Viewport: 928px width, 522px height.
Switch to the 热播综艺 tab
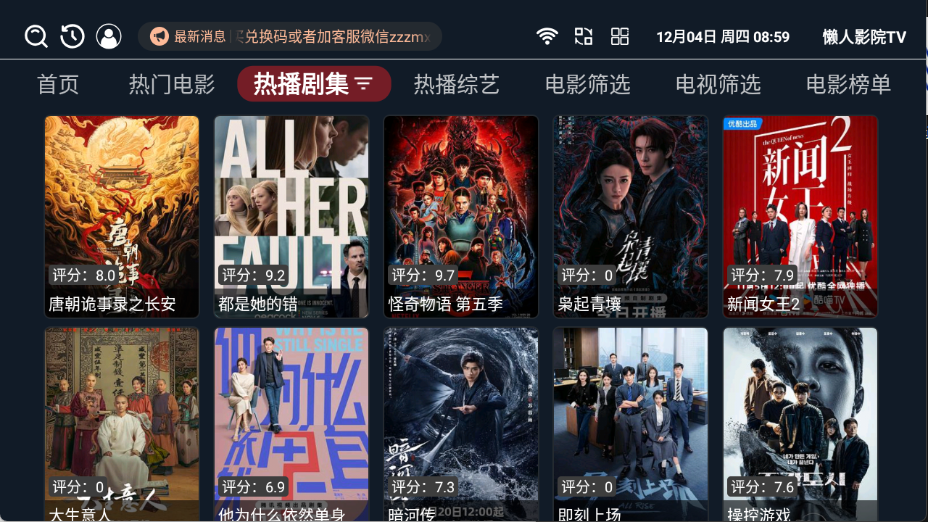[x=457, y=85]
